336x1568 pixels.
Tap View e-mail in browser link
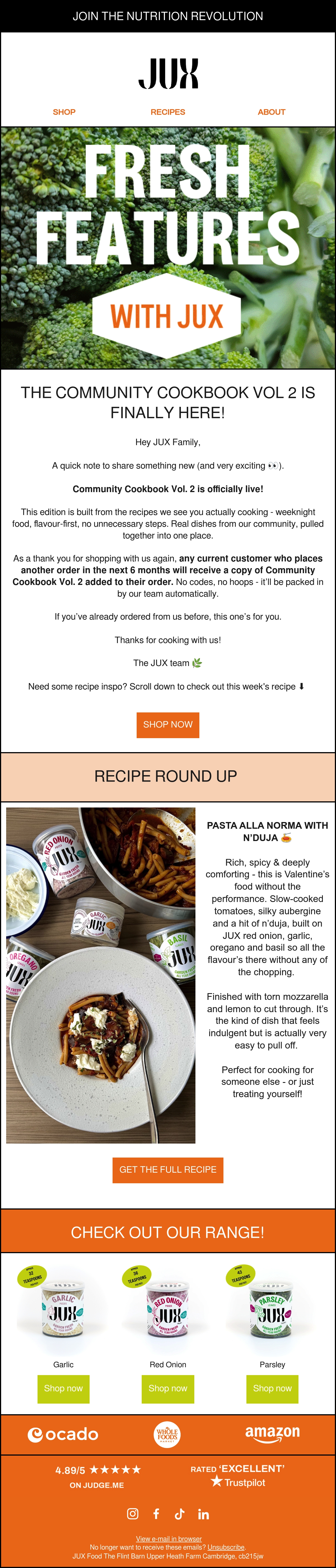168,1539
